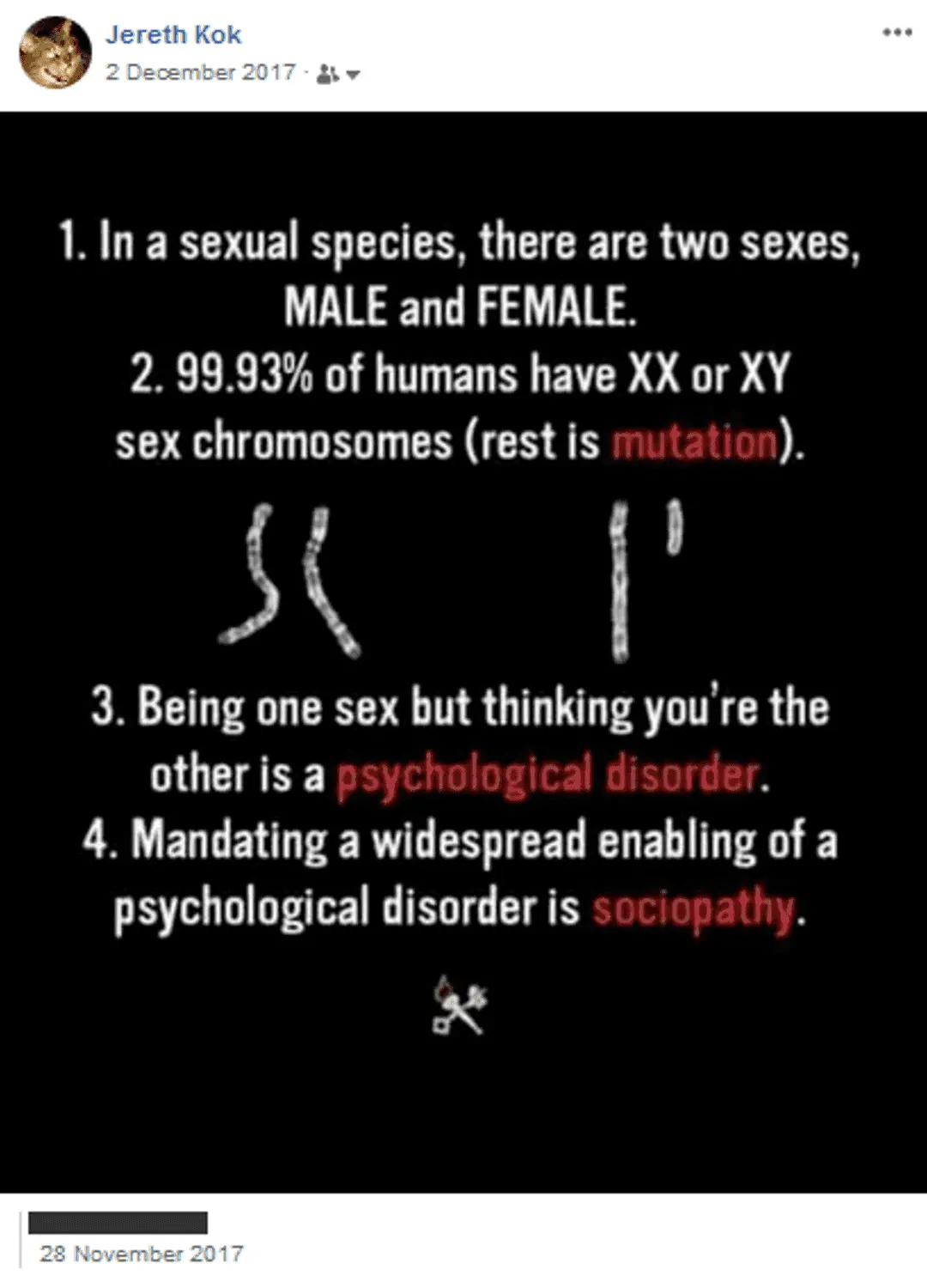Open the Jereth Kok profile name link
This screenshot has width=927, height=1288.
pos(173,34)
